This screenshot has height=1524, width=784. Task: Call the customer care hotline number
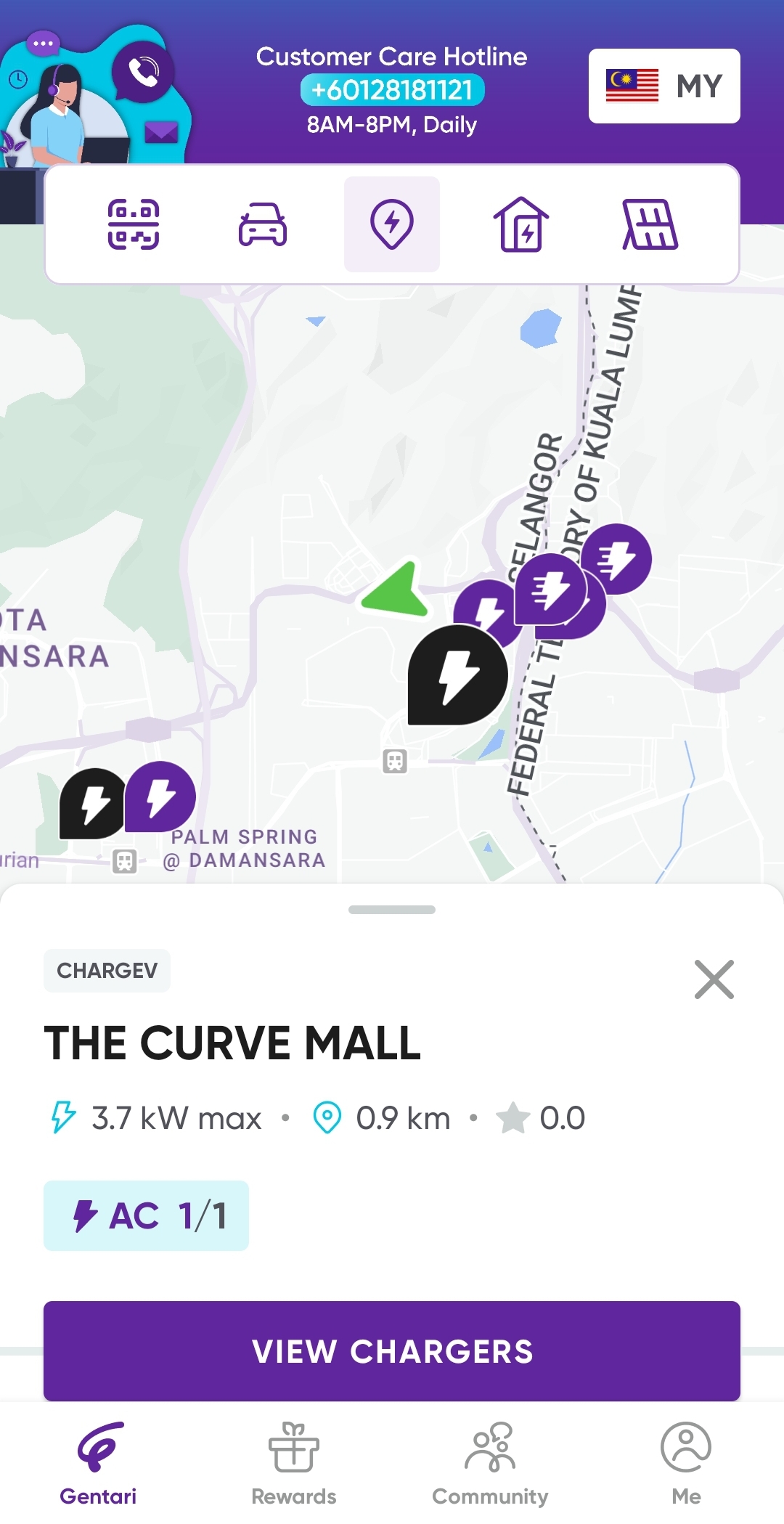(x=392, y=90)
